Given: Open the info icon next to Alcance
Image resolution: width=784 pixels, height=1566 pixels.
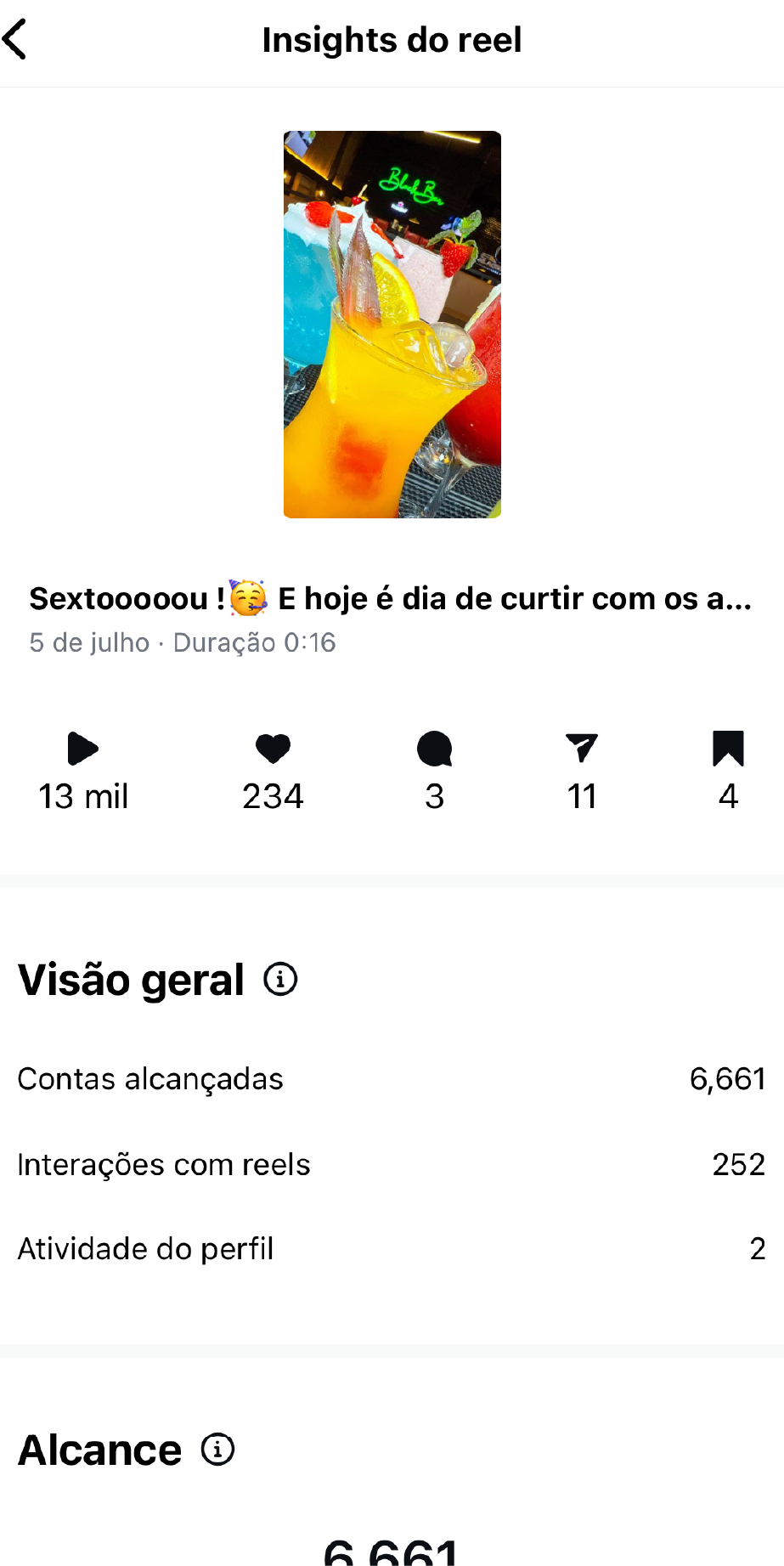Looking at the screenshot, I should (217, 1450).
